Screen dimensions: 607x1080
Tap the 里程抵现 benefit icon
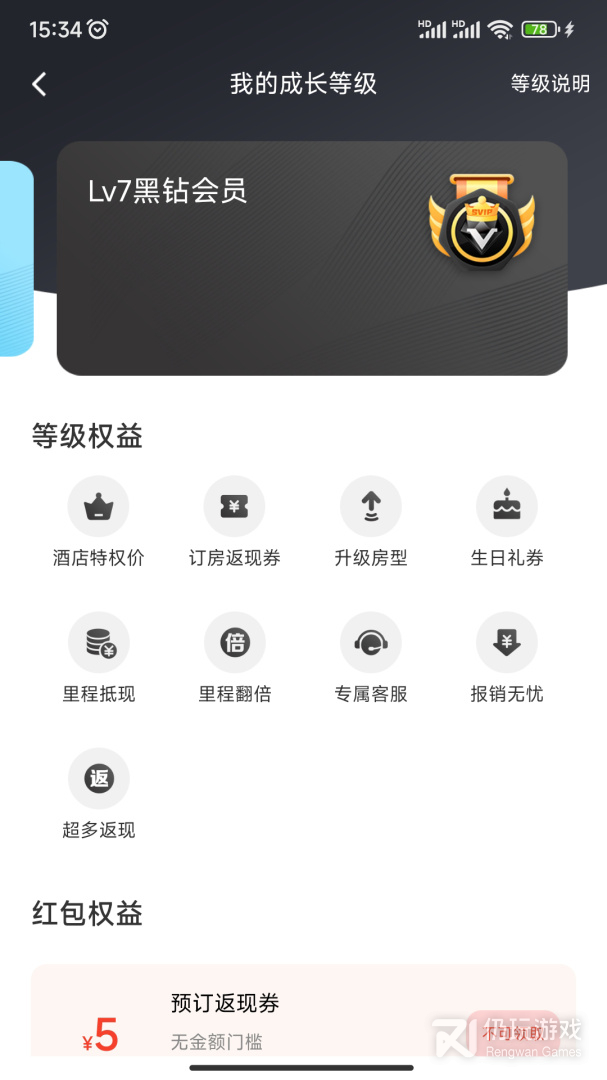[x=98, y=643]
